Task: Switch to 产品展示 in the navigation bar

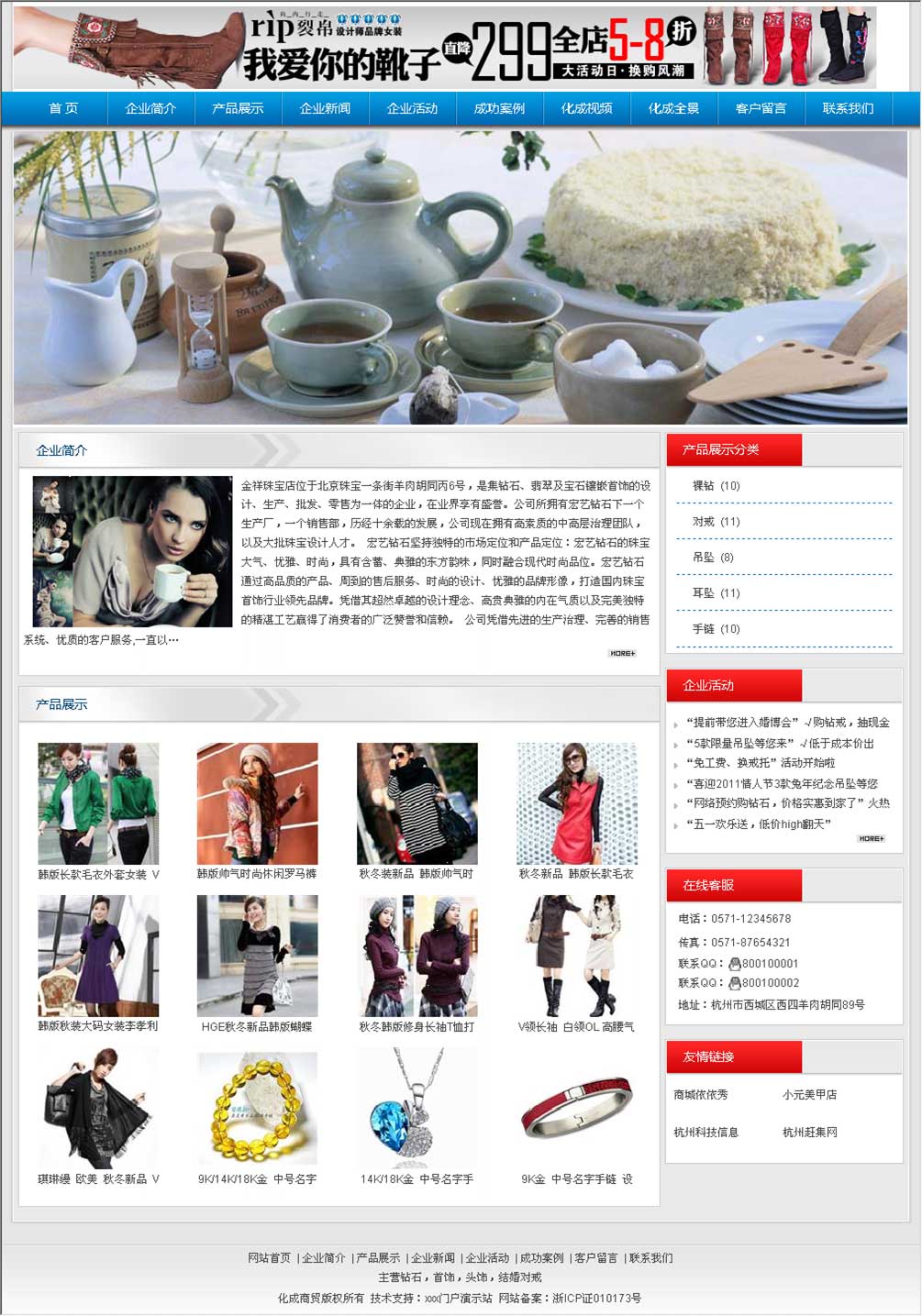Action: point(238,108)
